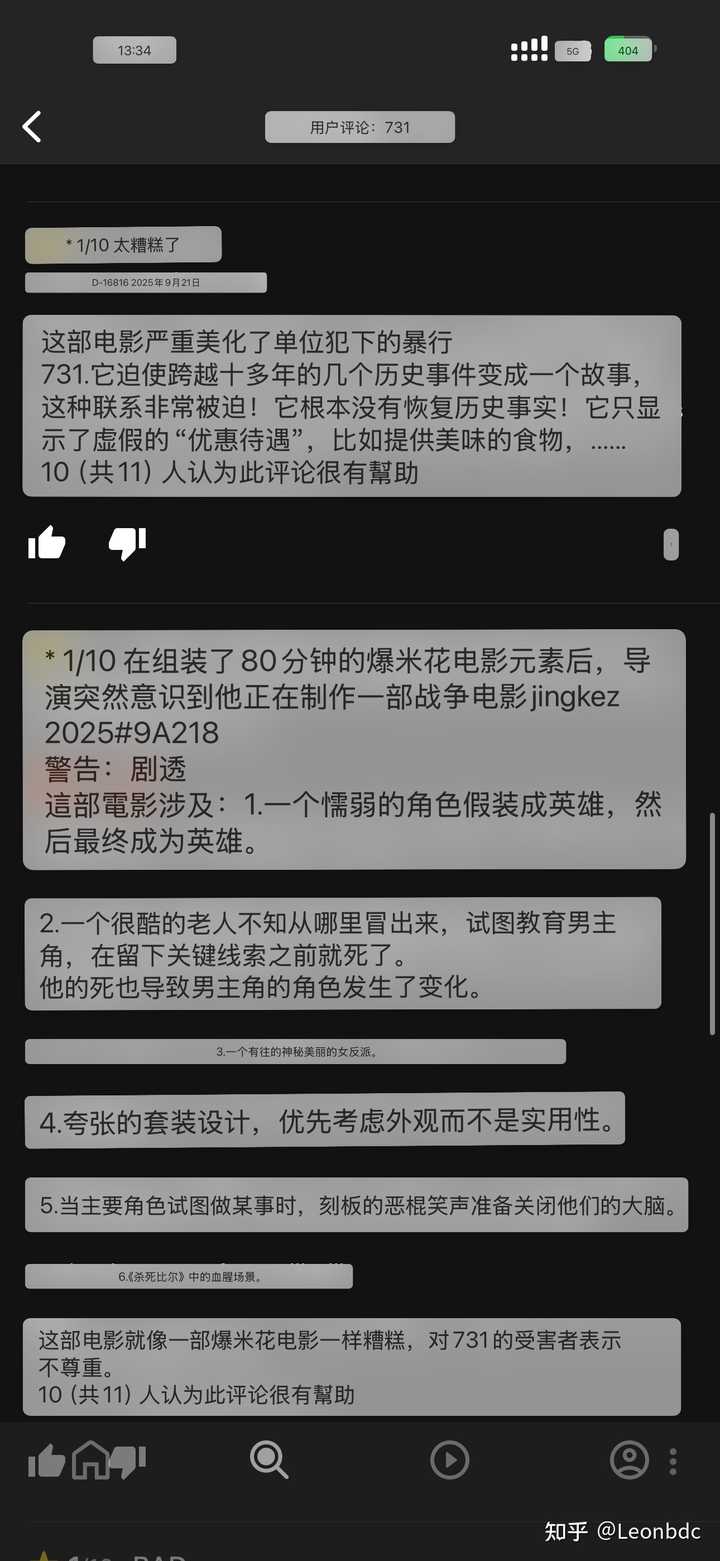Switch to the video play tab
The image size is (720, 1561).
click(x=449, y=1460)
